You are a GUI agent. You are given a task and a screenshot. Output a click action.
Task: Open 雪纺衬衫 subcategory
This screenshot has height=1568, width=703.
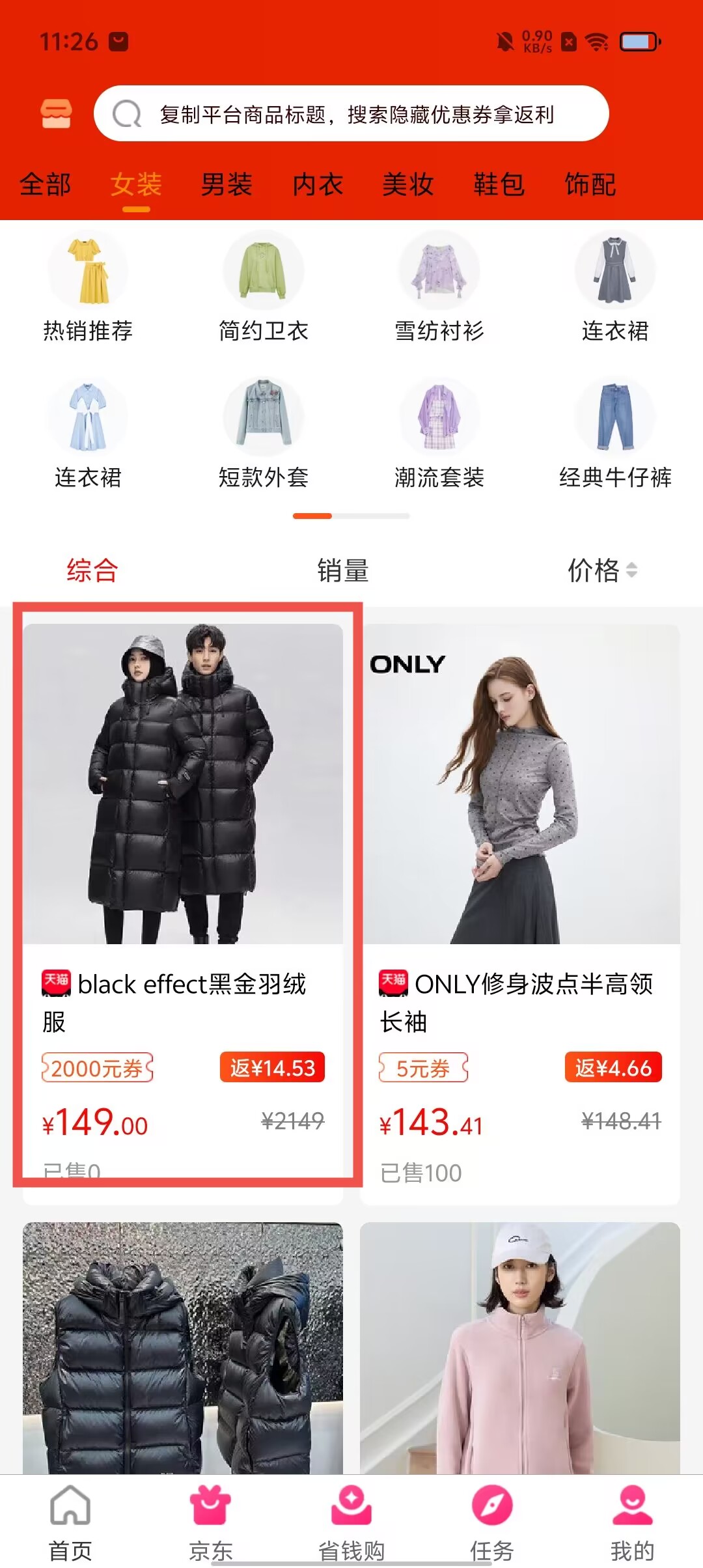click(439, 288)
